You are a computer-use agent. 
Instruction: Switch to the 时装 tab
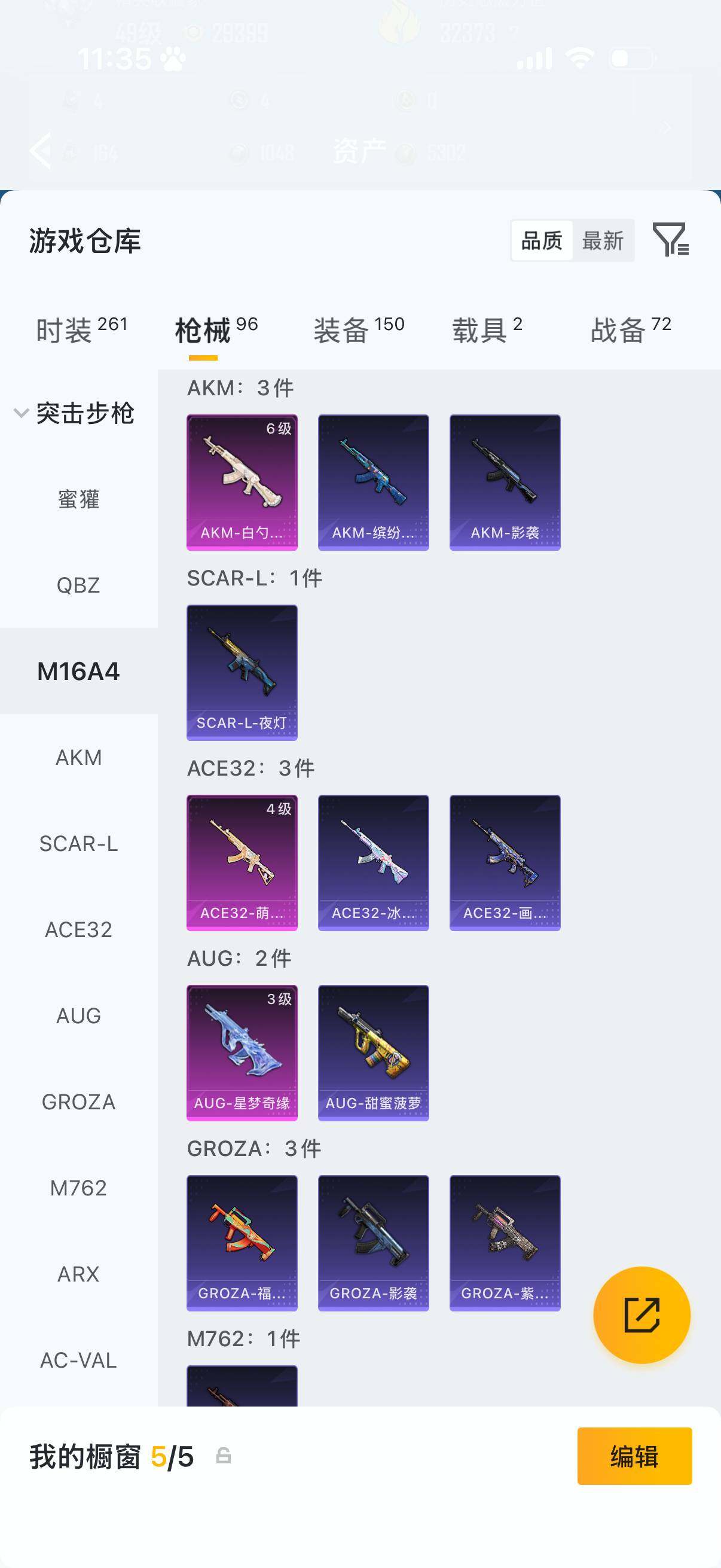81,330
